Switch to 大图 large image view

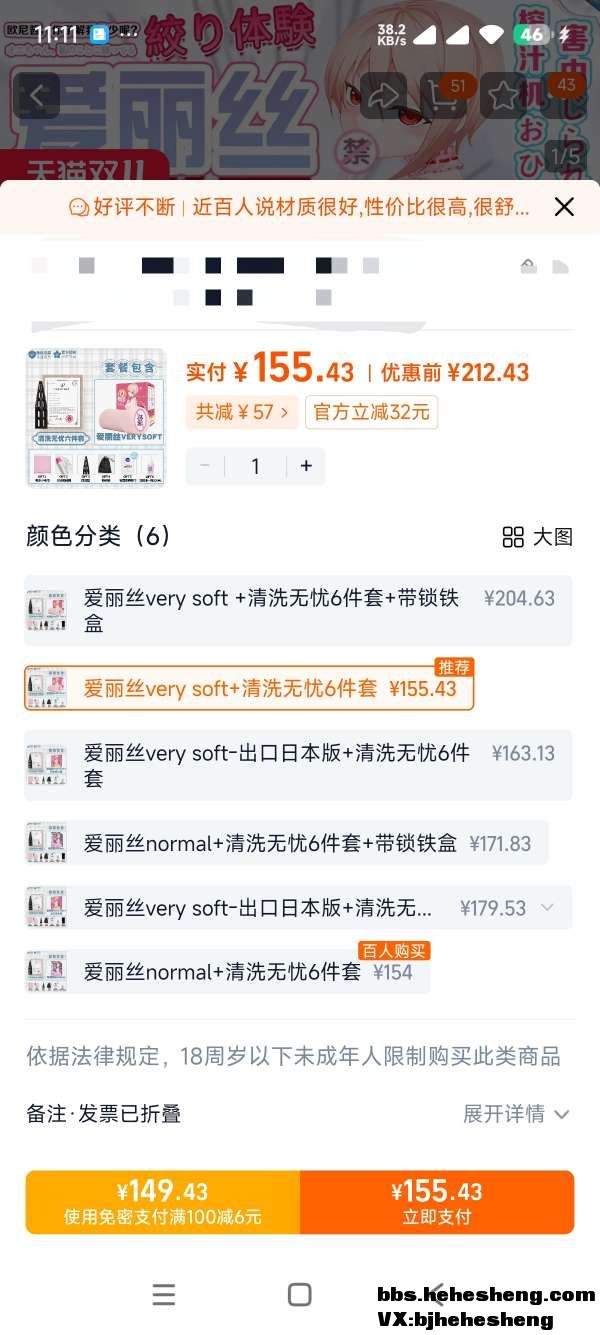(538, 537)
